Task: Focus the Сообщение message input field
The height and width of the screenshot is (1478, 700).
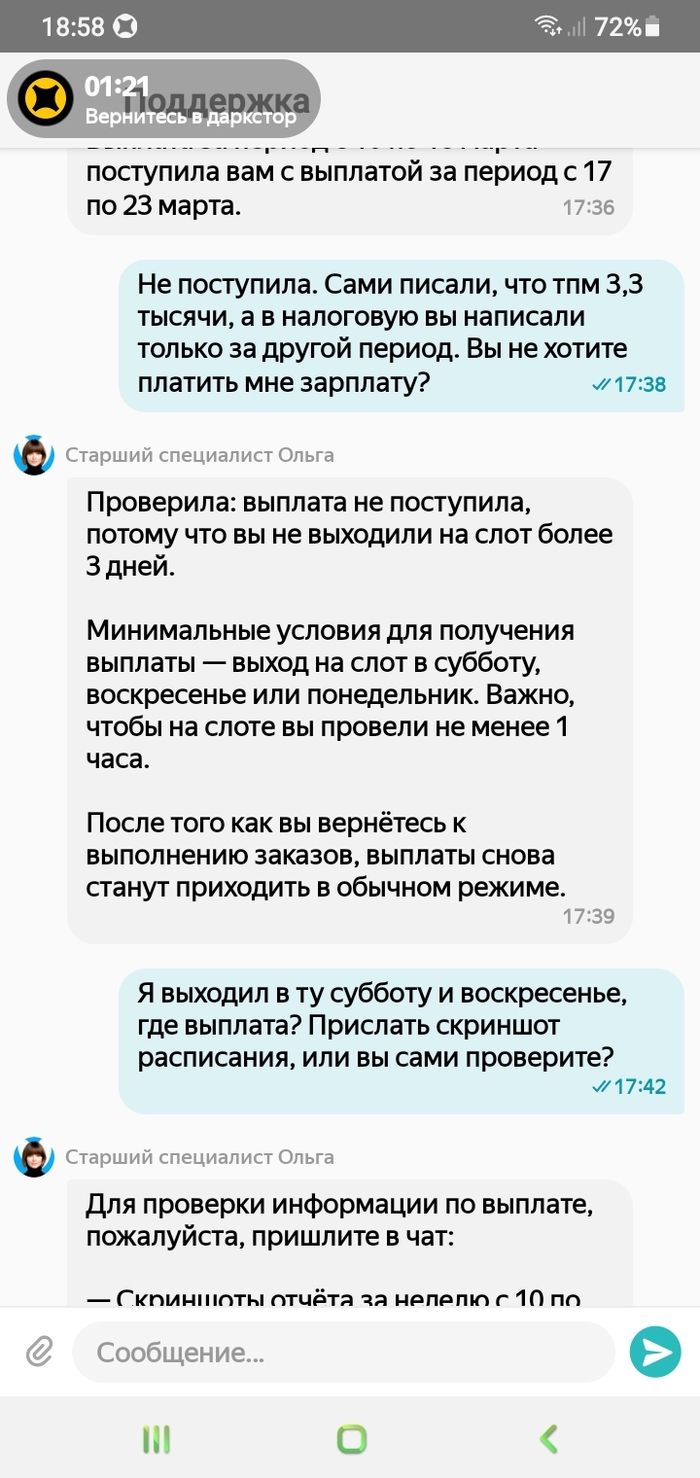Action: click(x=343, y=1353)
